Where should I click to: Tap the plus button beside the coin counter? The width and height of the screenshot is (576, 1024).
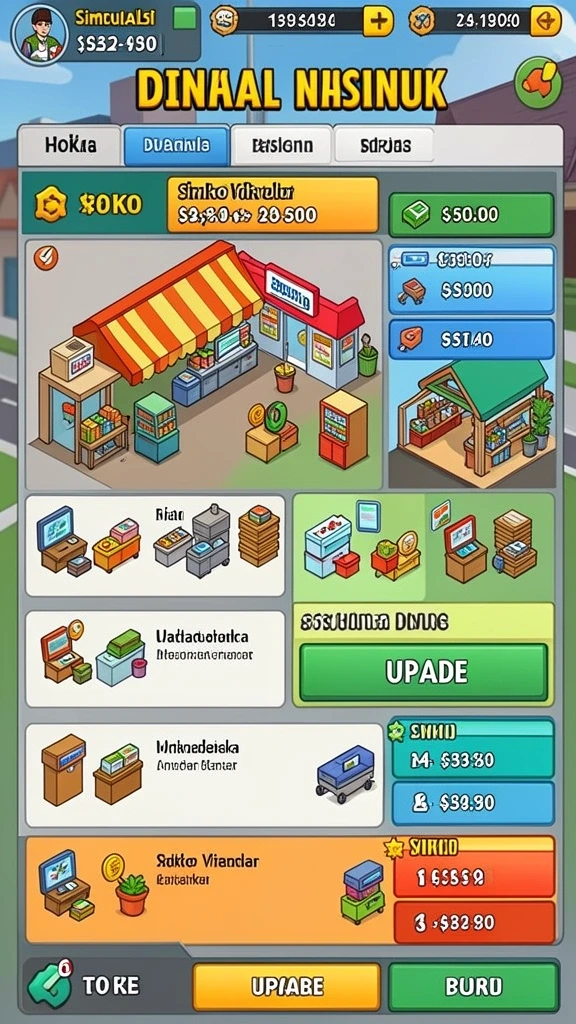click(x=377, y=21)
